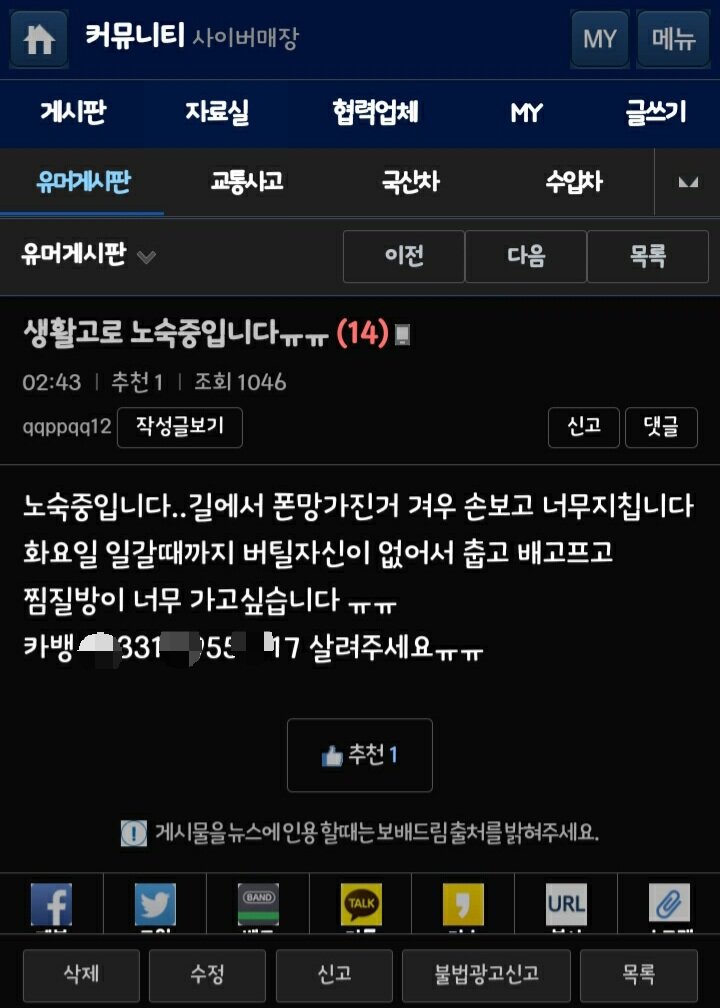
Task: Open the MY button in the header
Action: point(600,39)
